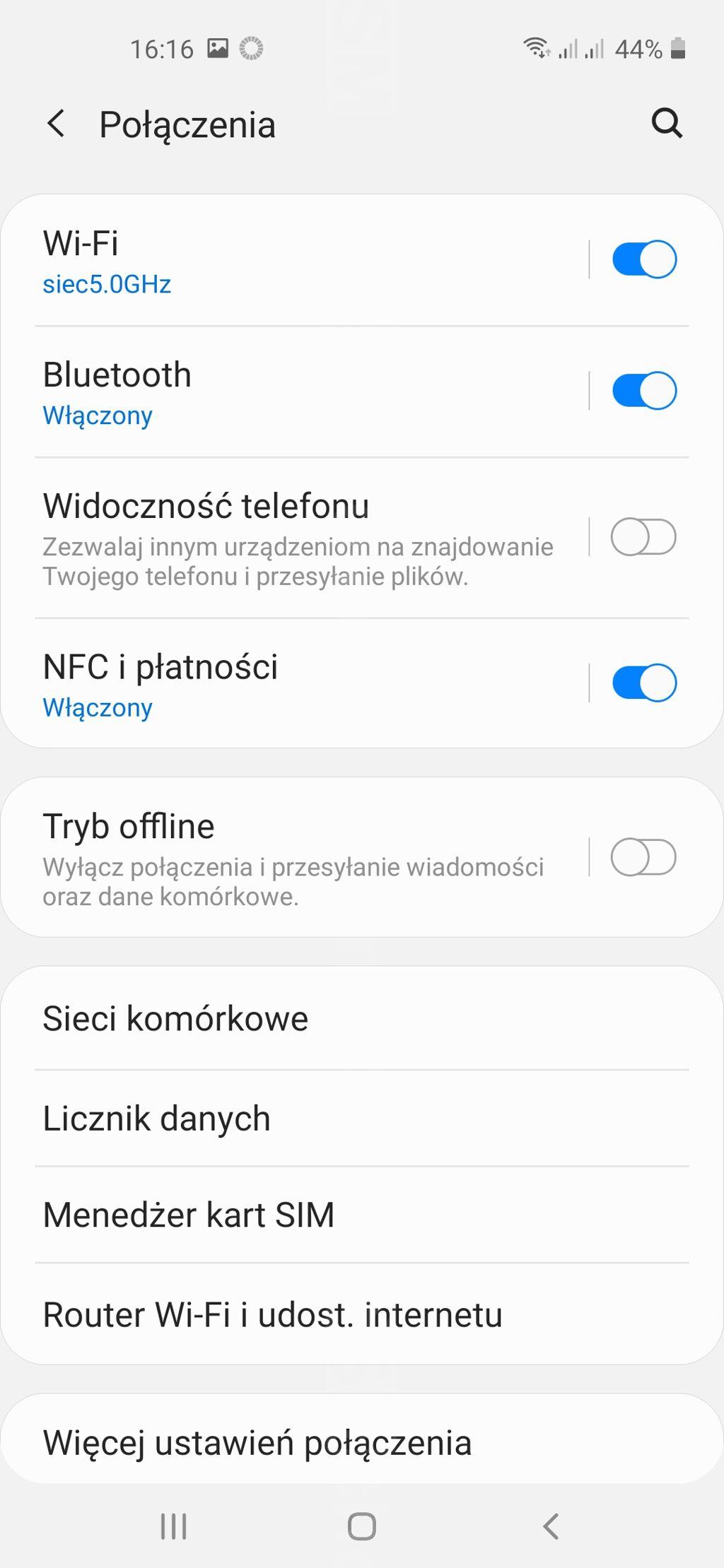The height and width of the screenshot is (1568, 724).
Task: Open Router Wi-Fi i udost. internetu
Action: [362, 1314]
